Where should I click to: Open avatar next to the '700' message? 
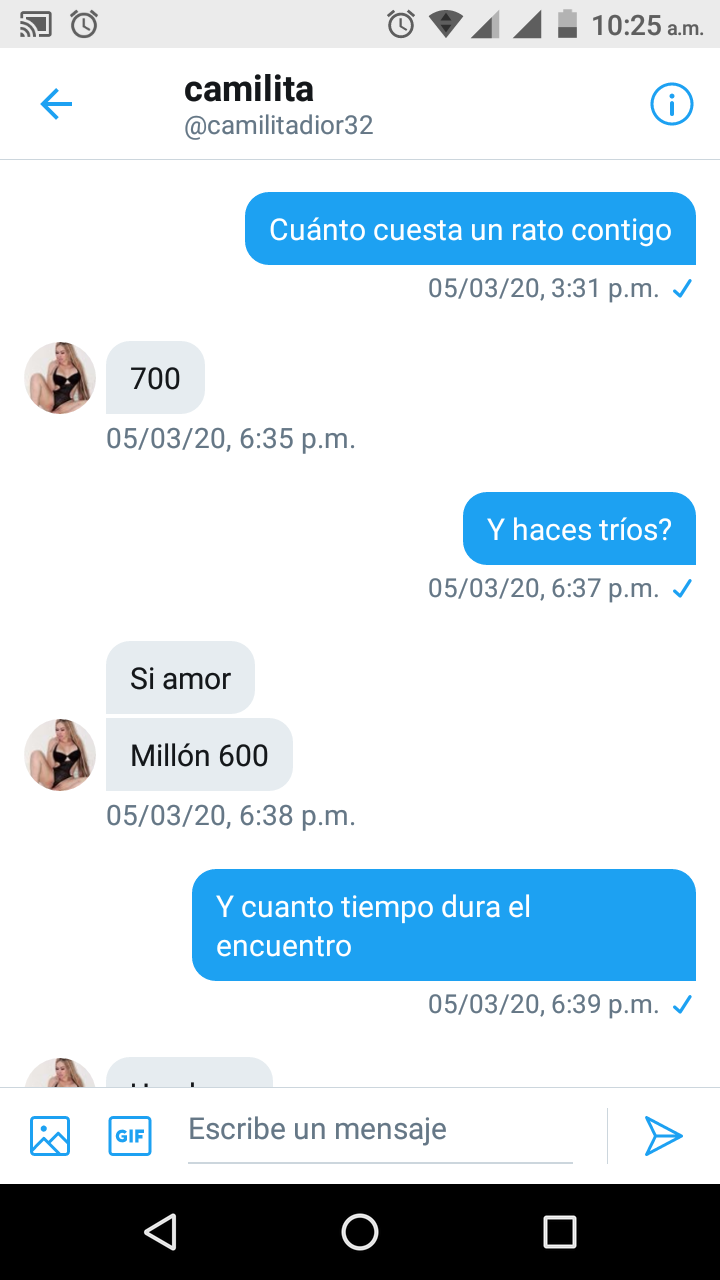tap(60, 378)
